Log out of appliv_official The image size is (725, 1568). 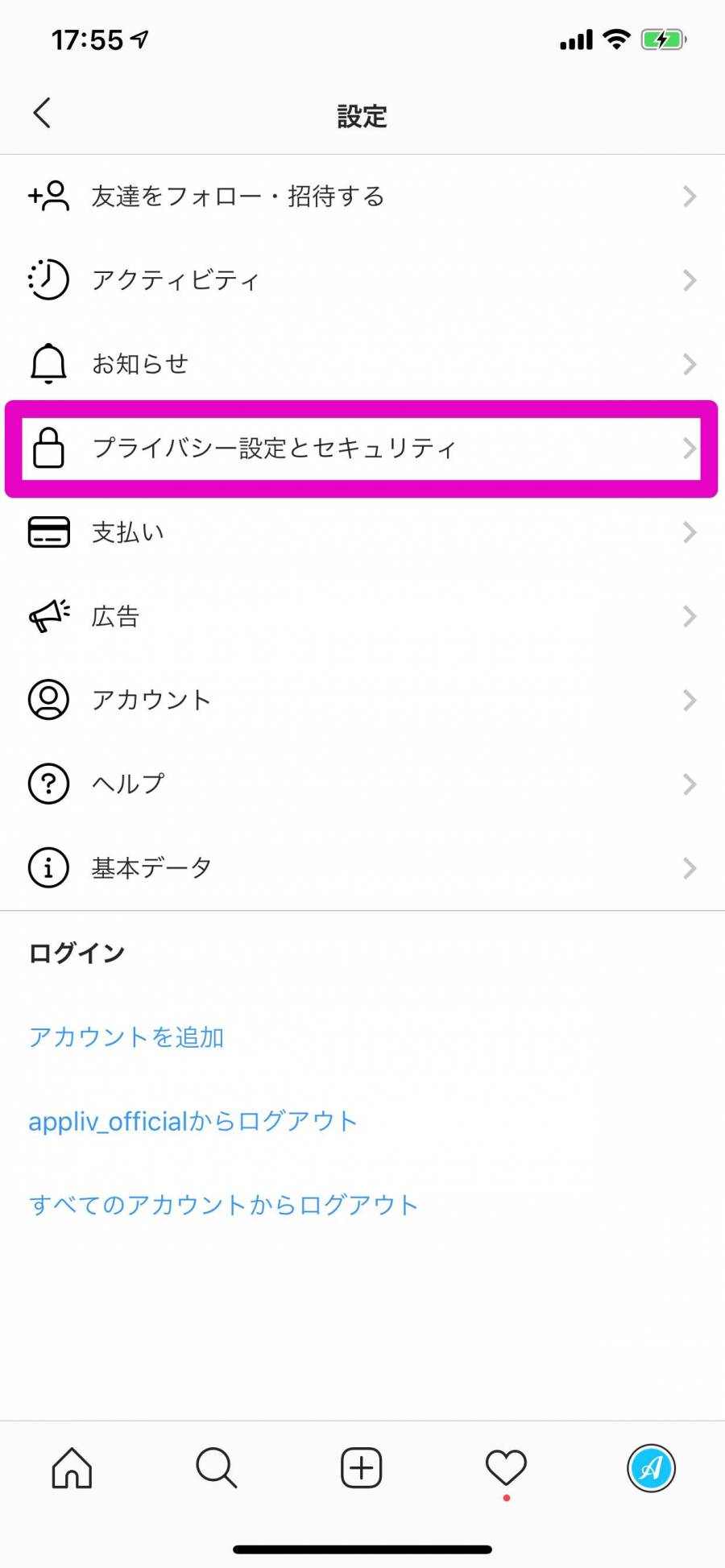pos(193,1121)
